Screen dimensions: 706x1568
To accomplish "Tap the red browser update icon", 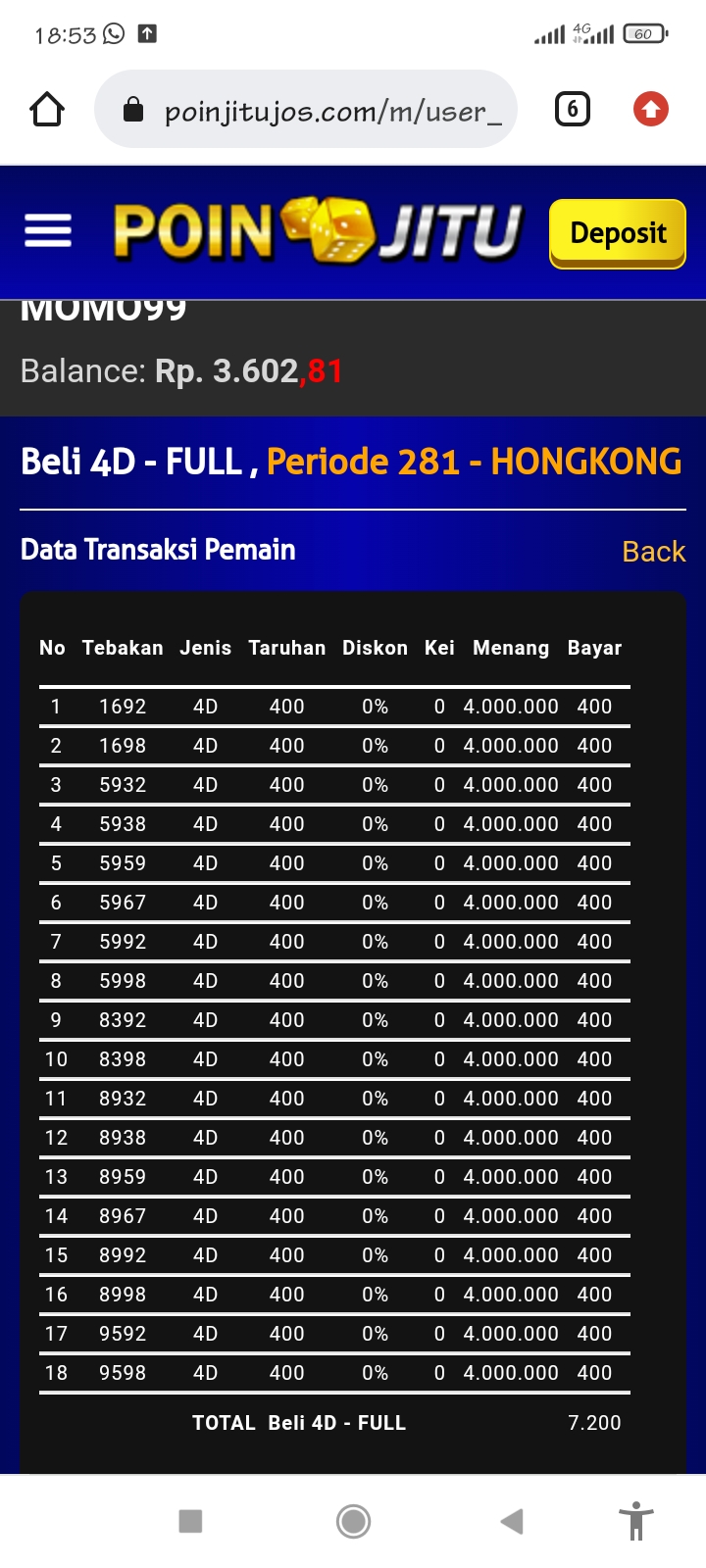I will (x=651, y=109).
